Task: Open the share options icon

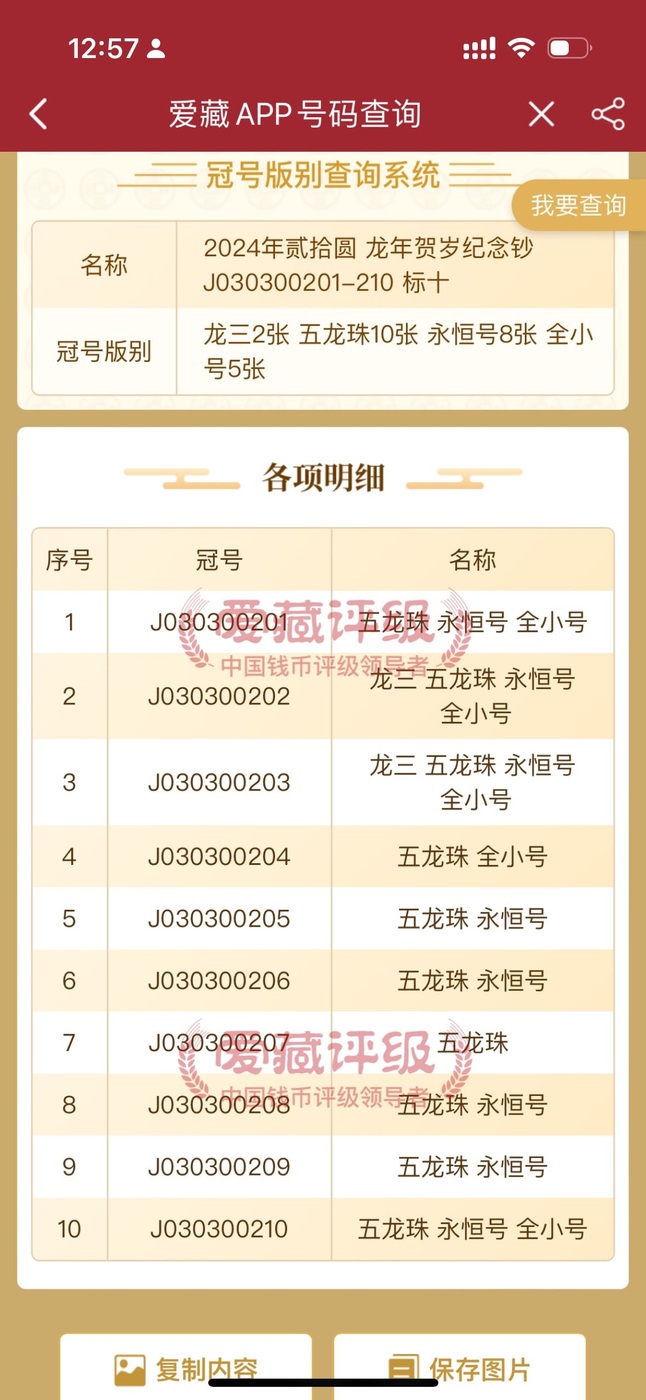Action: 608,114
